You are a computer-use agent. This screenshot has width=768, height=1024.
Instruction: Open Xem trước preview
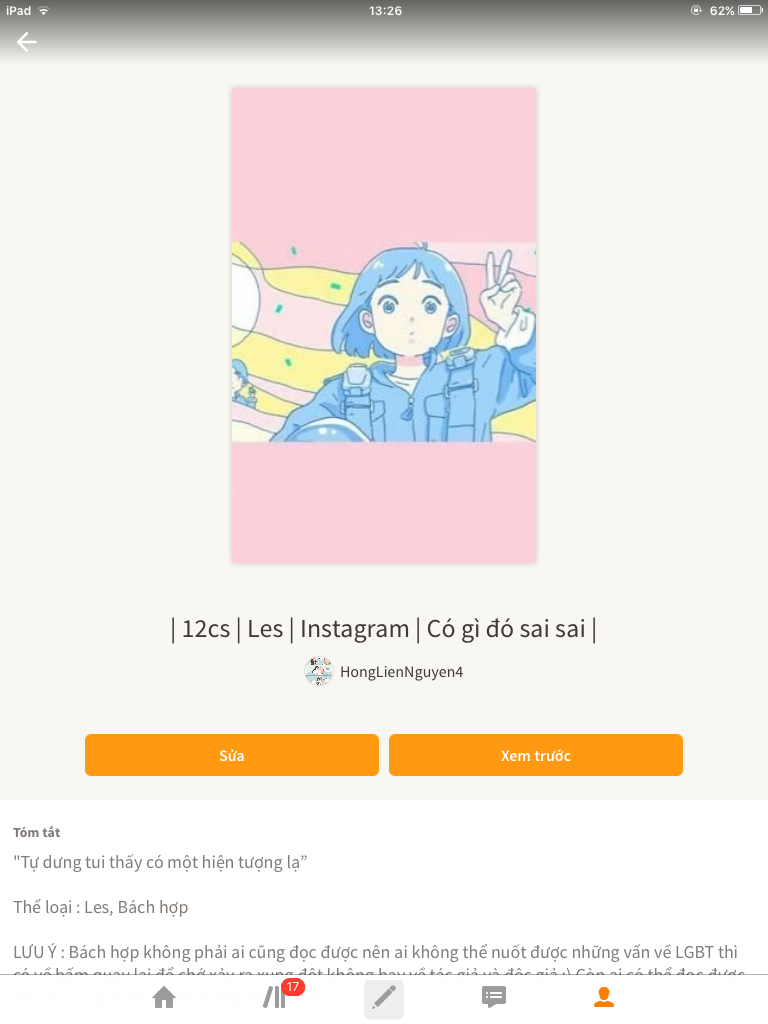click(535, 755)
